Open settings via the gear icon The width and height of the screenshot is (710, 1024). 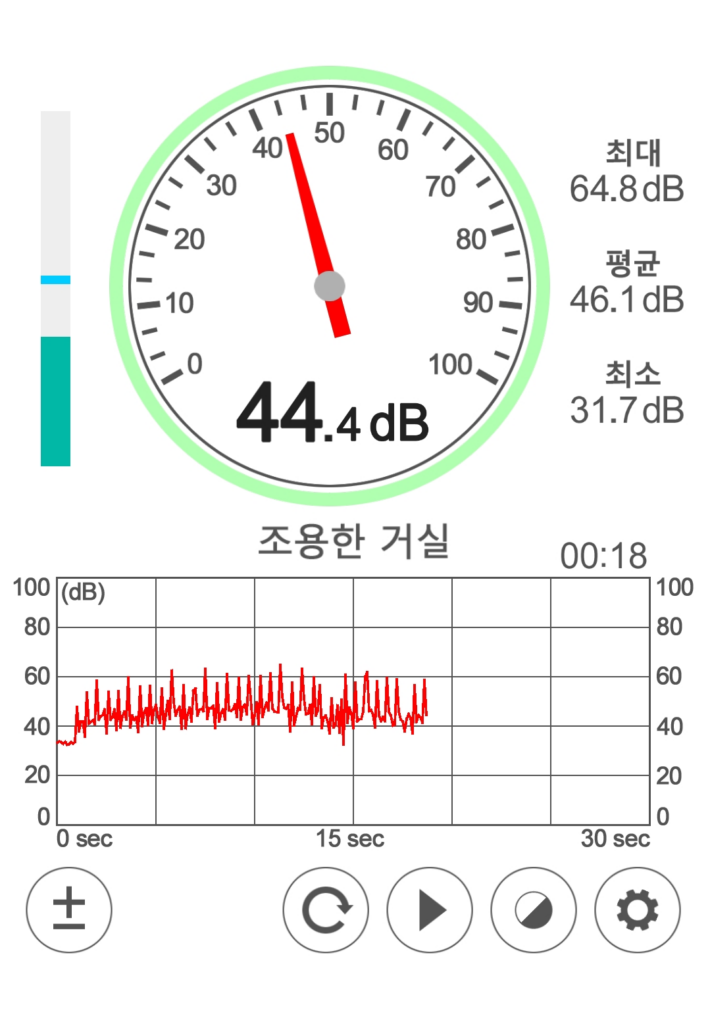coord(637,910)
